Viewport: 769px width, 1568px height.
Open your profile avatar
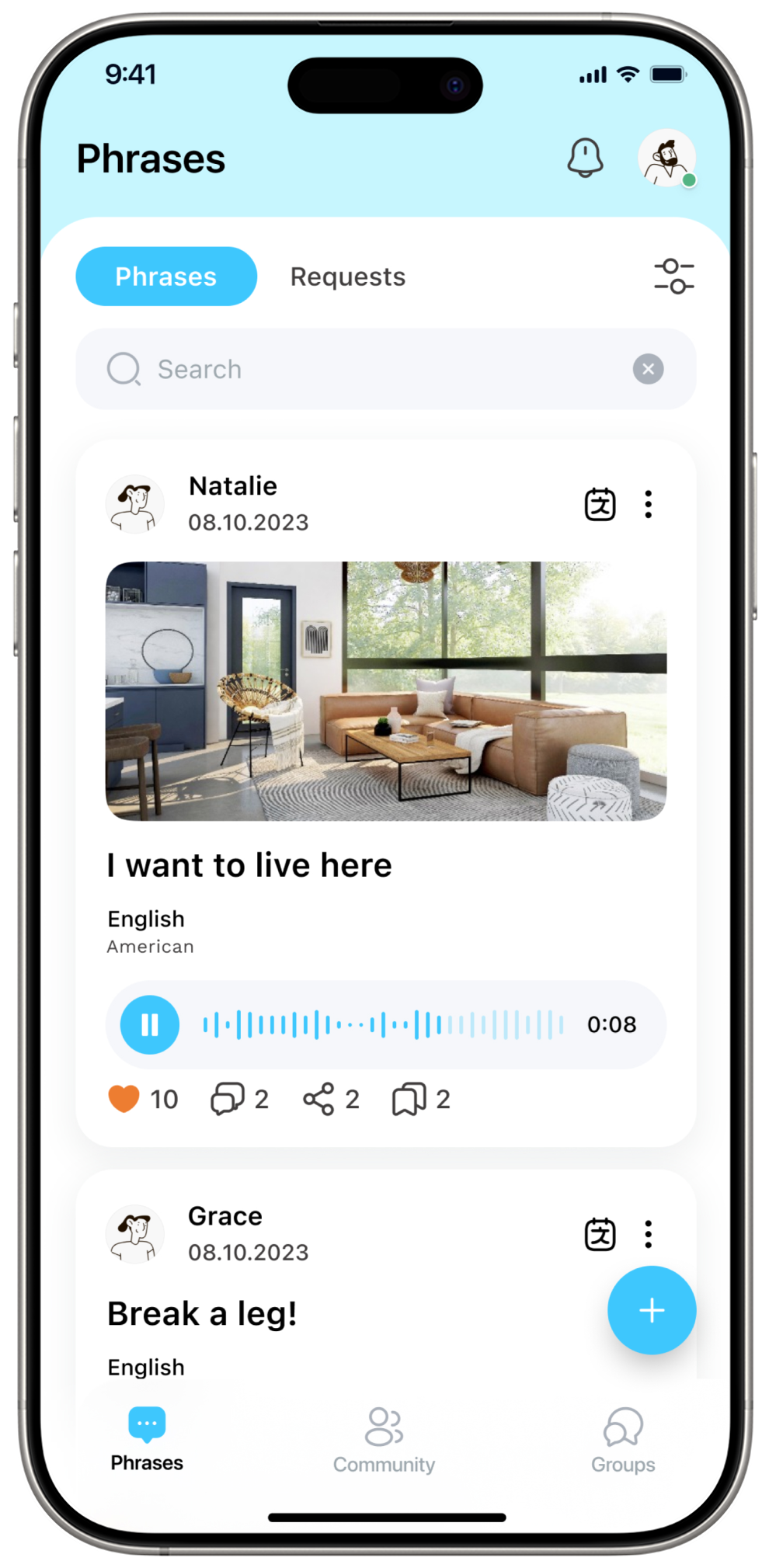666,158
